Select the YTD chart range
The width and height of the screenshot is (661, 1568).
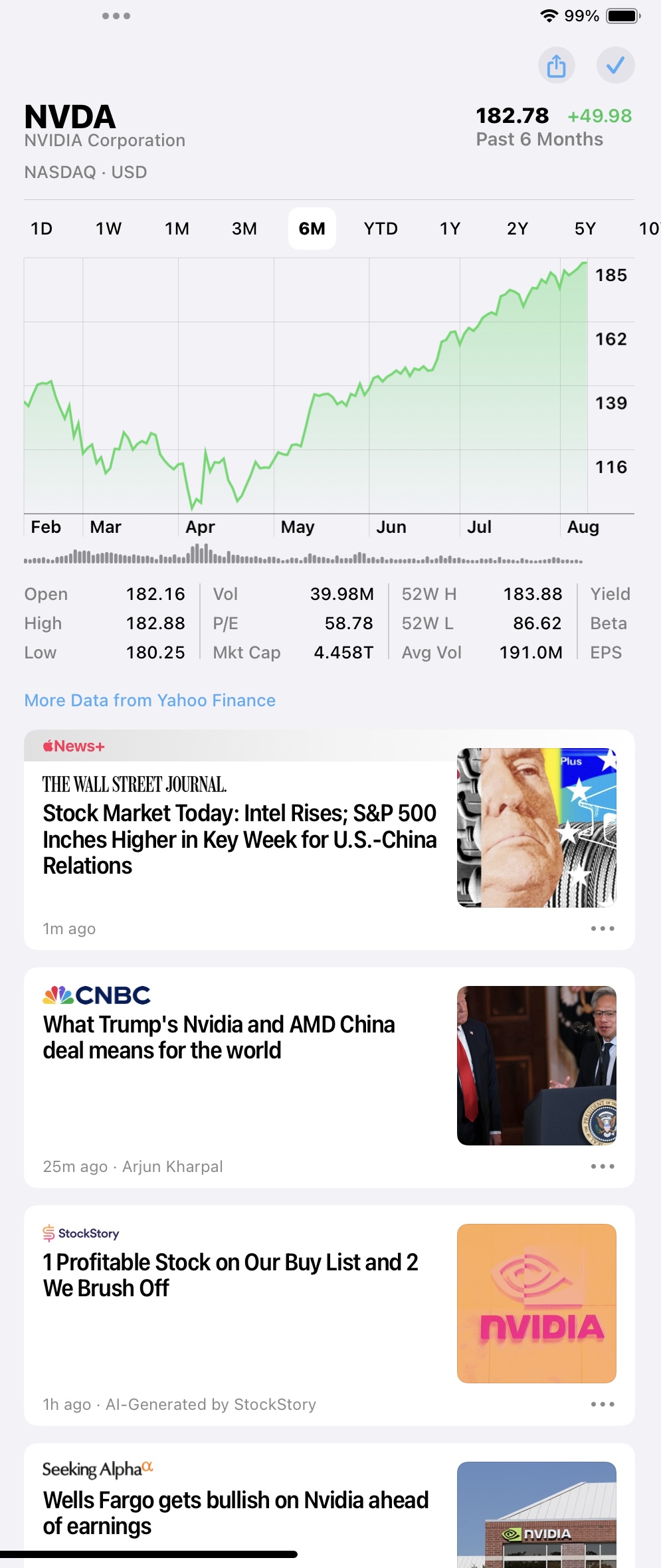[381, 229]
